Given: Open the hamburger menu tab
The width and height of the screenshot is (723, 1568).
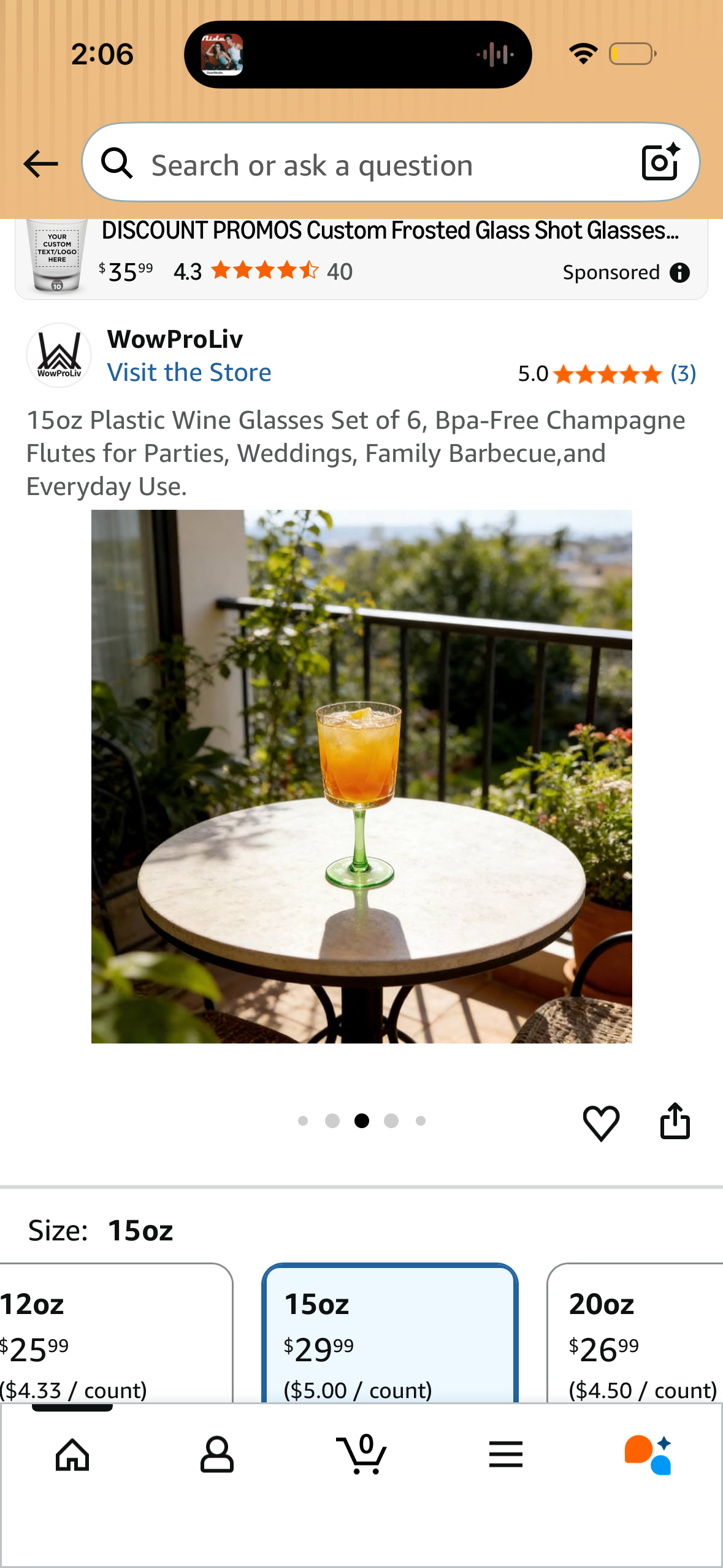Looking at the screenshot, I should coord(506,1454).
